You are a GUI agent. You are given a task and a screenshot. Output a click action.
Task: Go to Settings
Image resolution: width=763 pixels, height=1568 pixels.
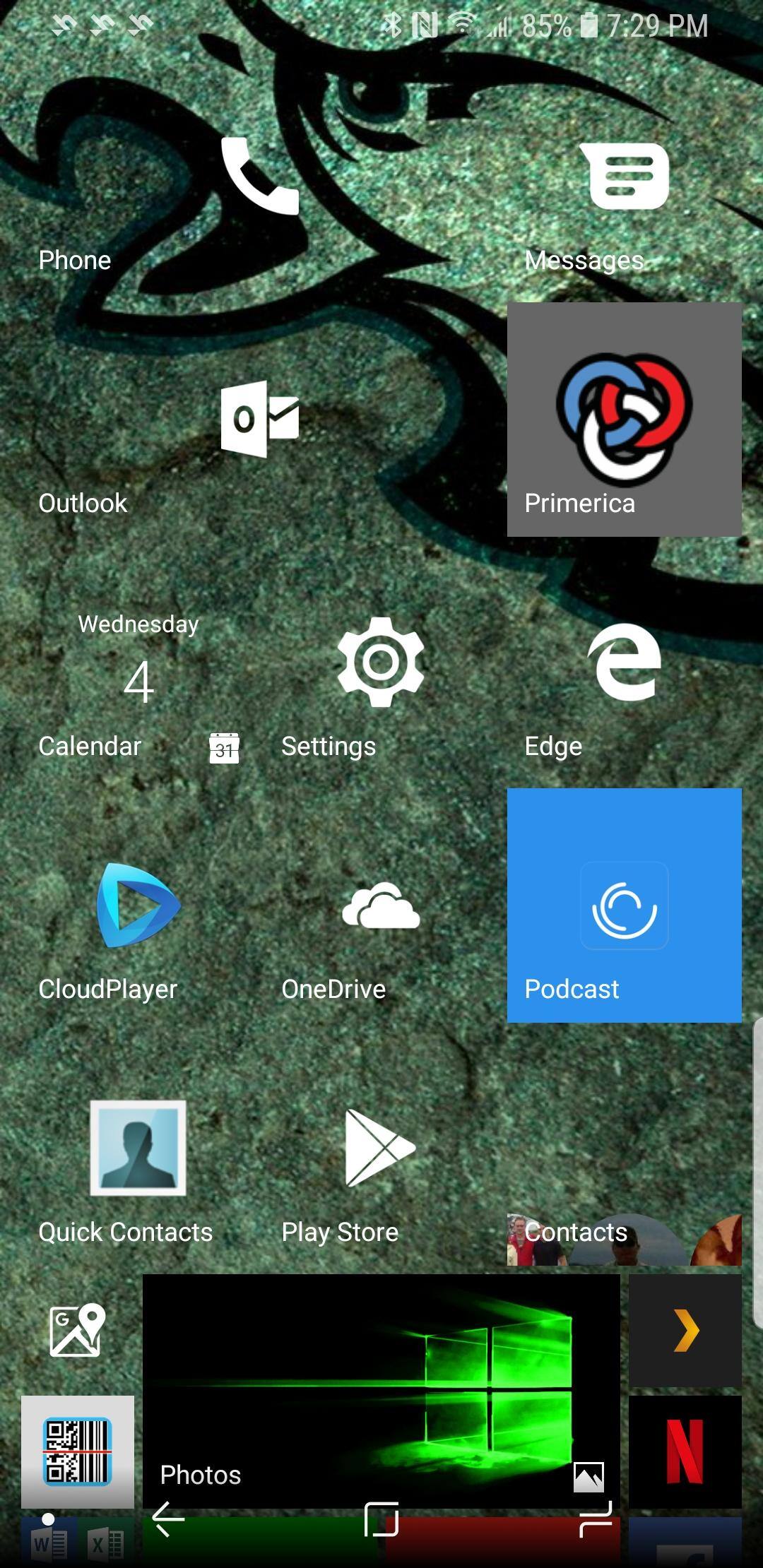[x=381, y=663]
